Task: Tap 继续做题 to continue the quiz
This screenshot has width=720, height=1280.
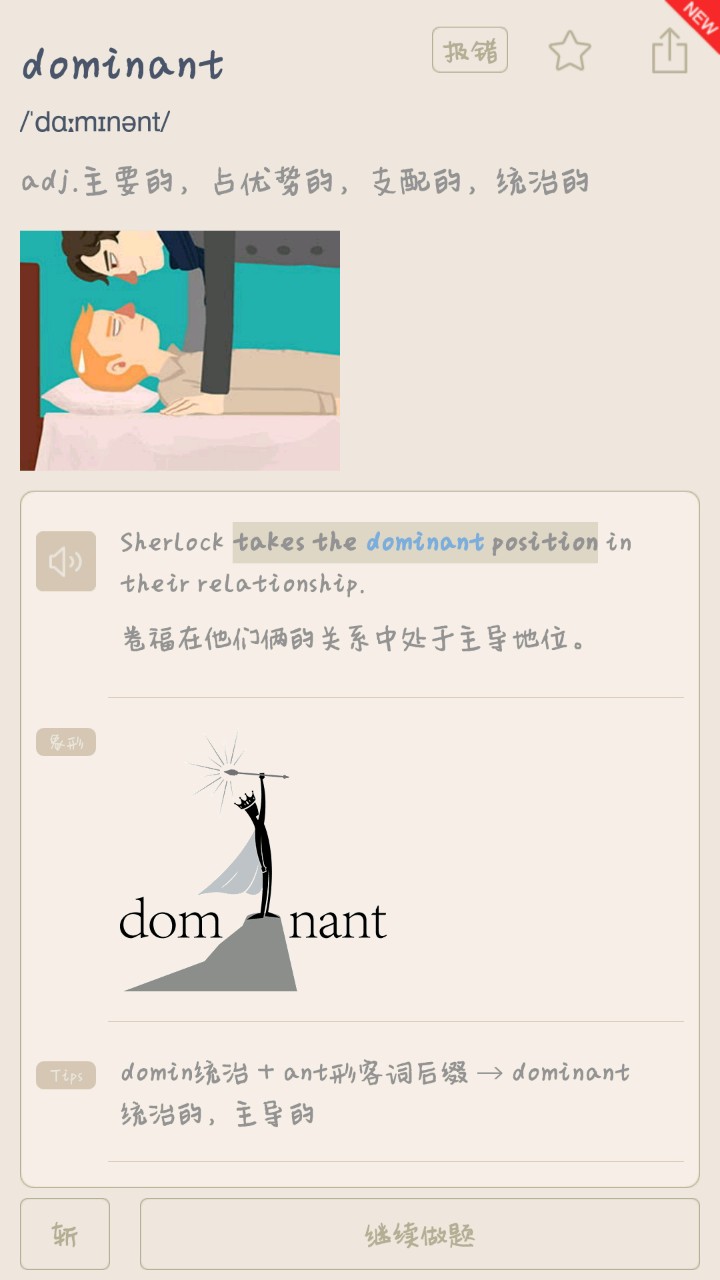Action: (x=419, y=1234)
